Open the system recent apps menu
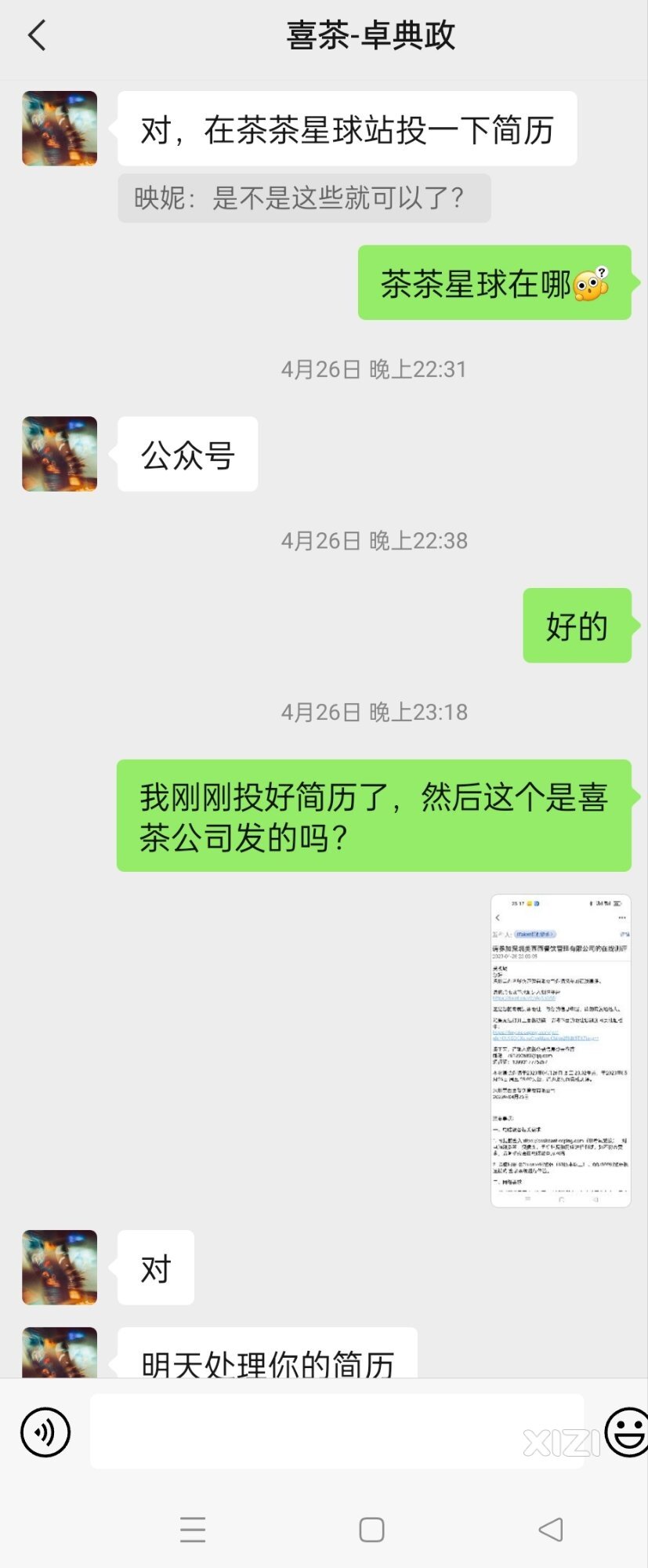648x1568 pixels. pyautogui.click(x=193, y=1530)
